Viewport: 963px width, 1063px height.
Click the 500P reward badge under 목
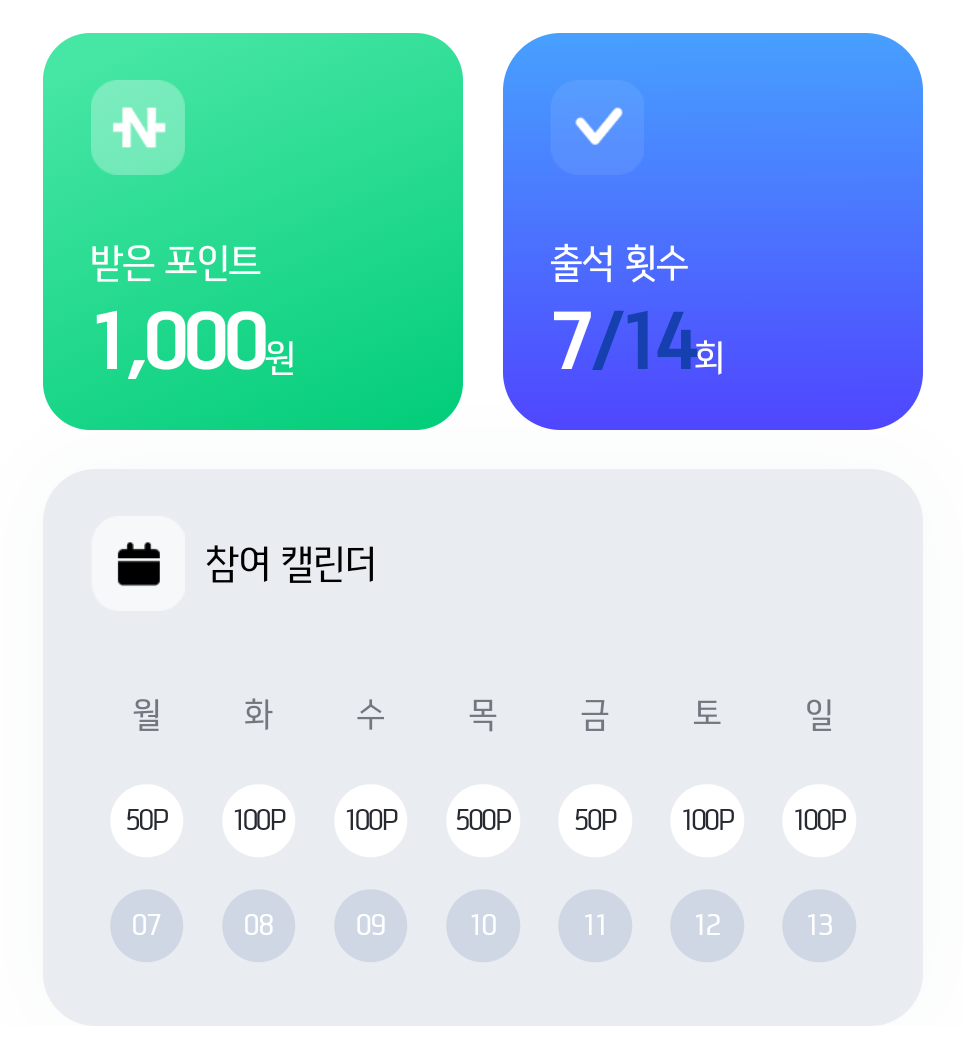point(483,820)
